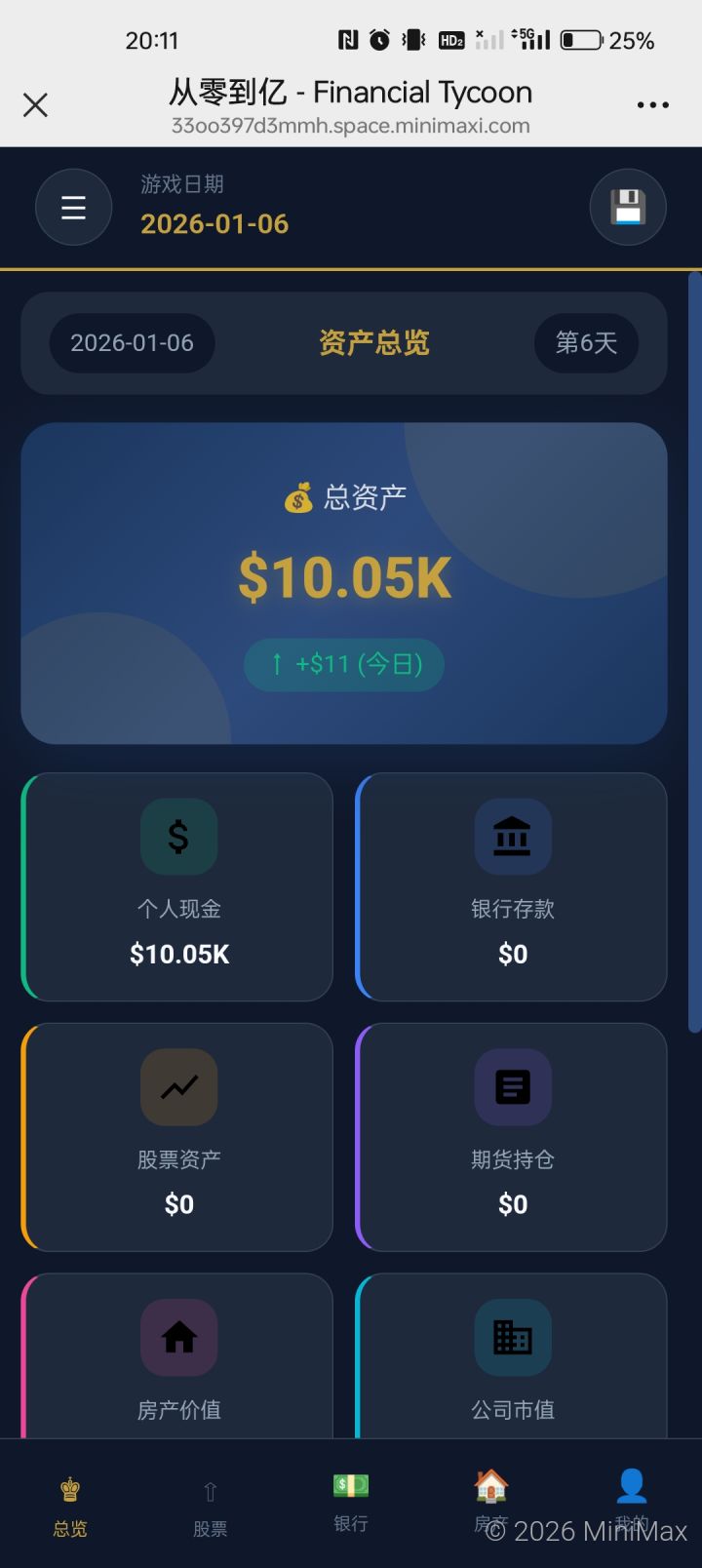
Task: Tap the 第6天 day badge
Action: [x=586, y=343]
